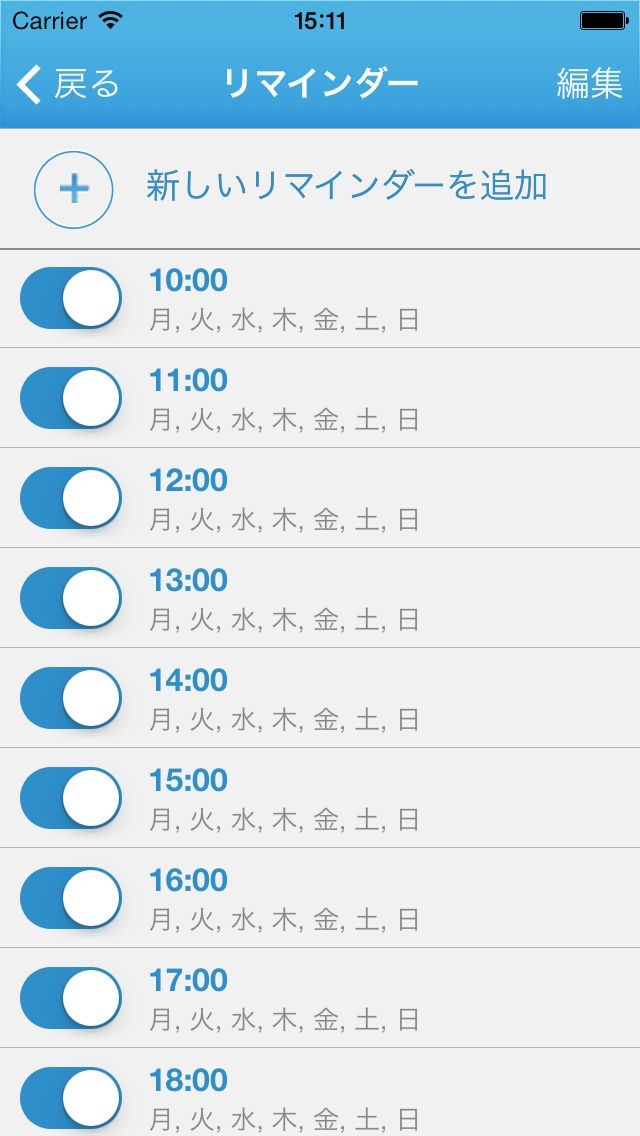Go back with the 戻る button
This screenshot has height=1136, width=640.
coord(68,85)
